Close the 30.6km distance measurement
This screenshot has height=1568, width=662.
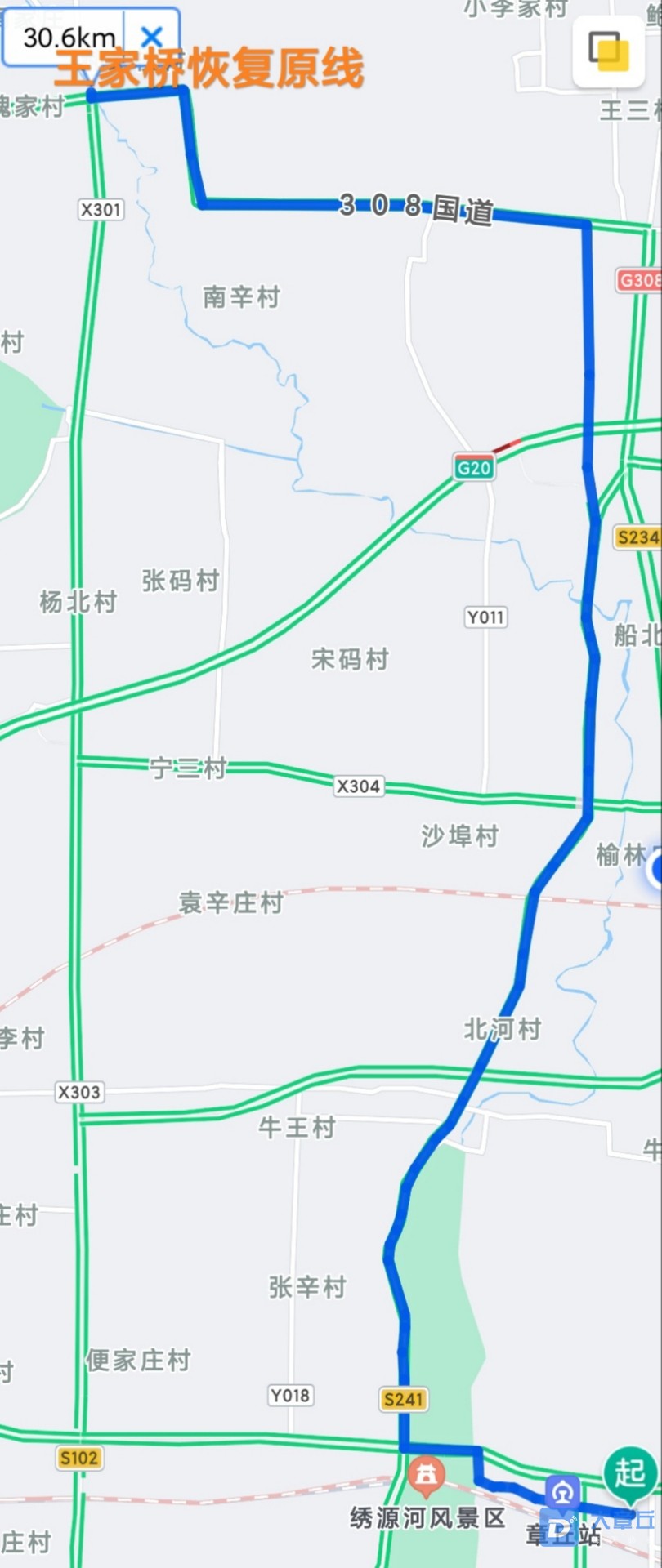click(x=151, y=37)
